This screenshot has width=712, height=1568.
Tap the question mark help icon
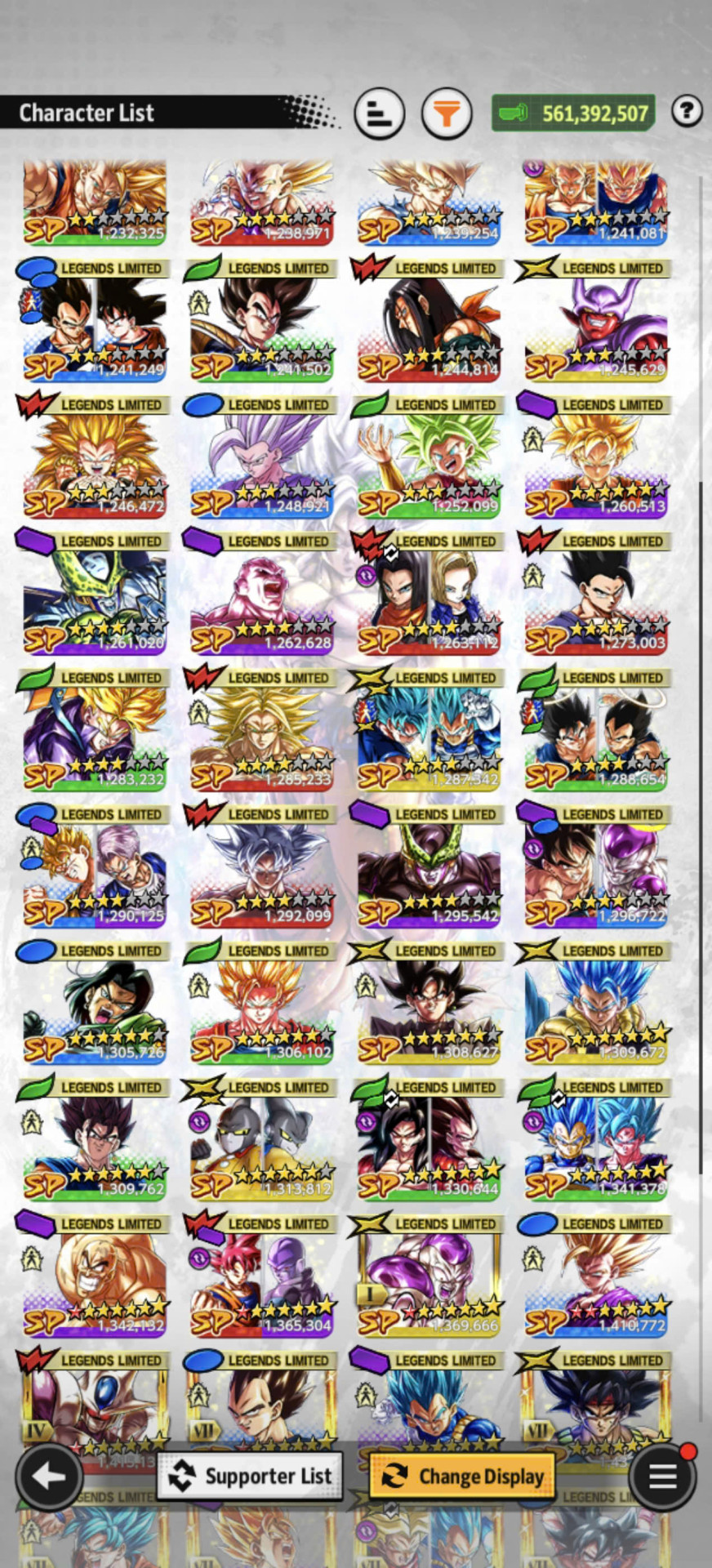point(687,110)
